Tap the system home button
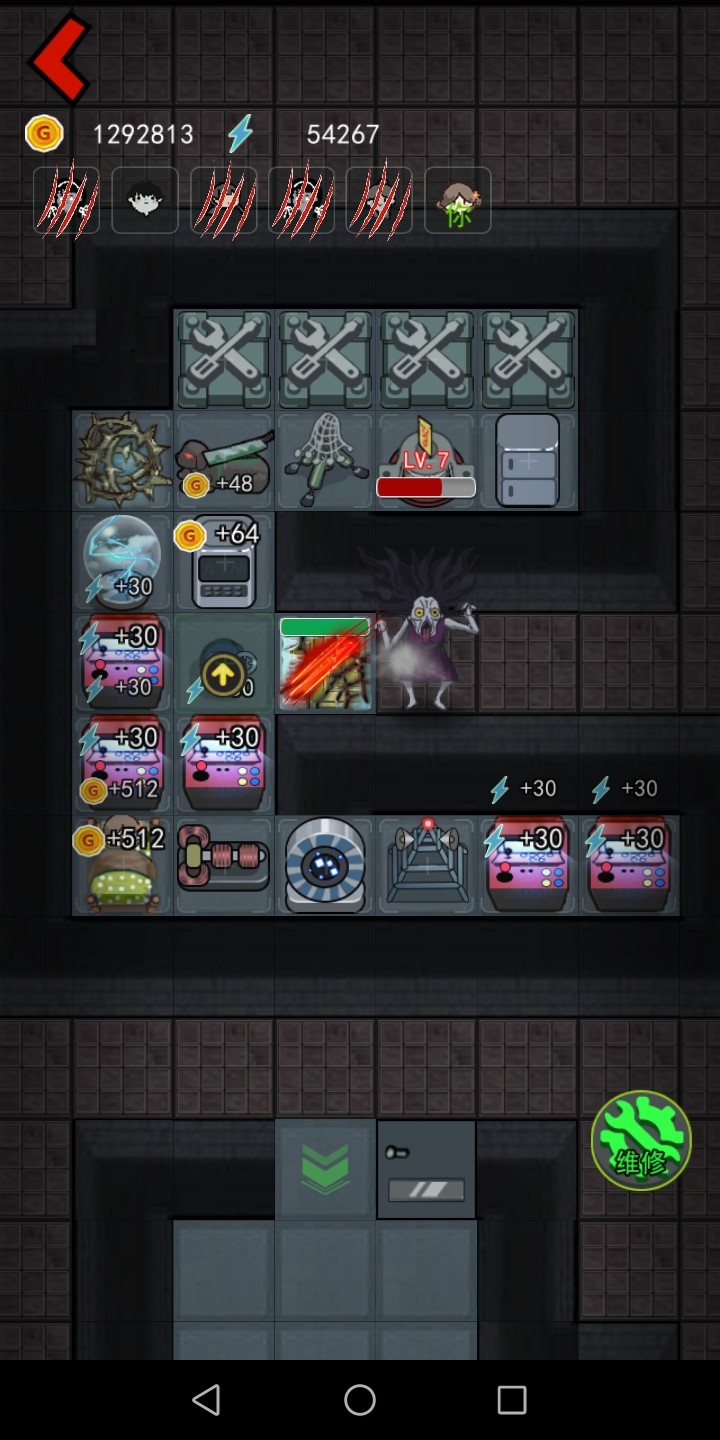Viewport: 720px width, 1440px height. point(360,1400)
